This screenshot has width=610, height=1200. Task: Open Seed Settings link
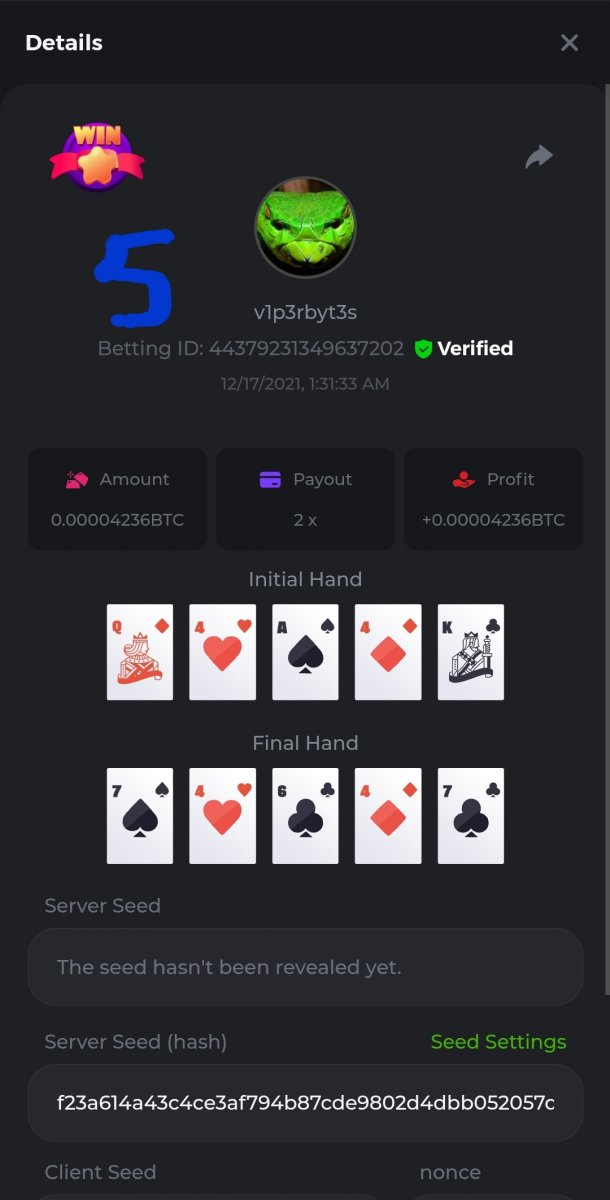498,1042
